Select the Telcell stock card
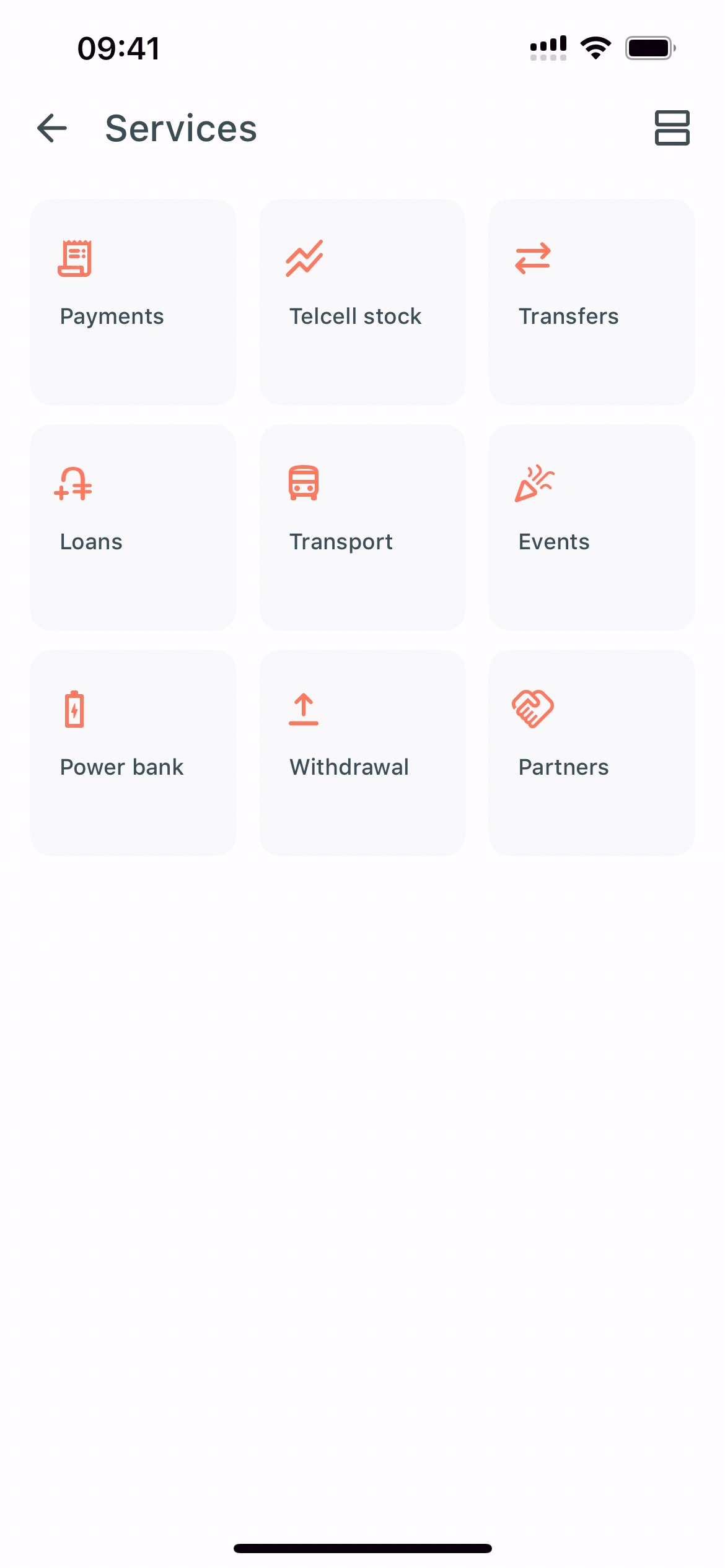 (x=362, y=302)
